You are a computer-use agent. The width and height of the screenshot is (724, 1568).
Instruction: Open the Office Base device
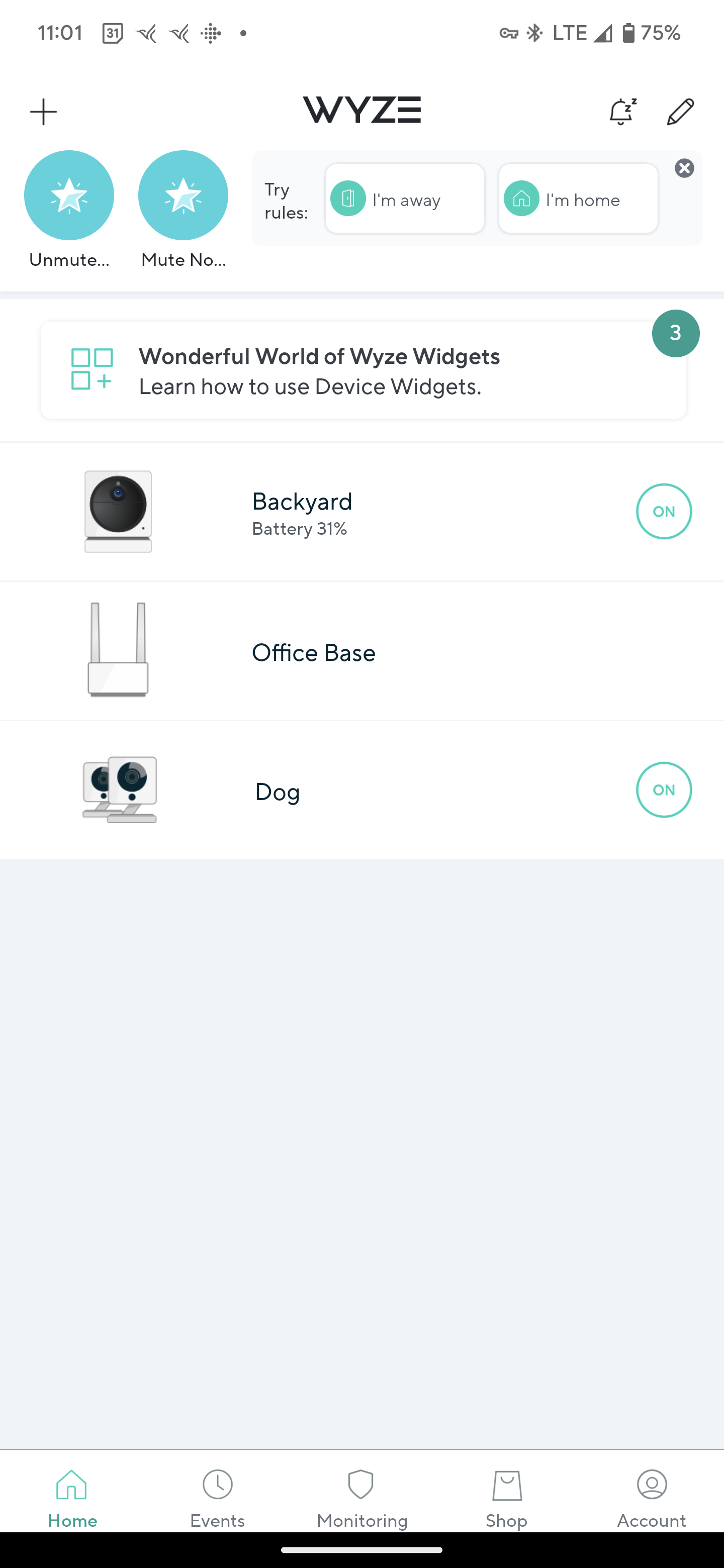tap(314, 652)
